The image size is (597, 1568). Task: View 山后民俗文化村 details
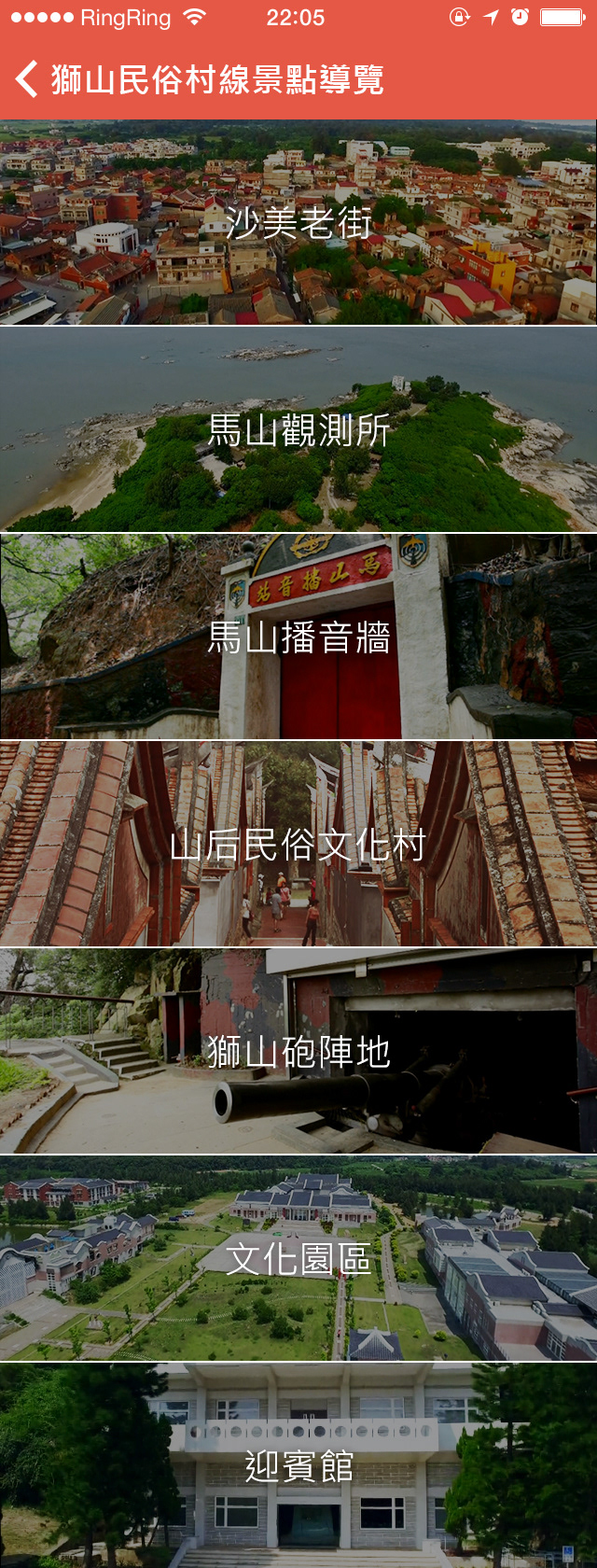[298, 844]
